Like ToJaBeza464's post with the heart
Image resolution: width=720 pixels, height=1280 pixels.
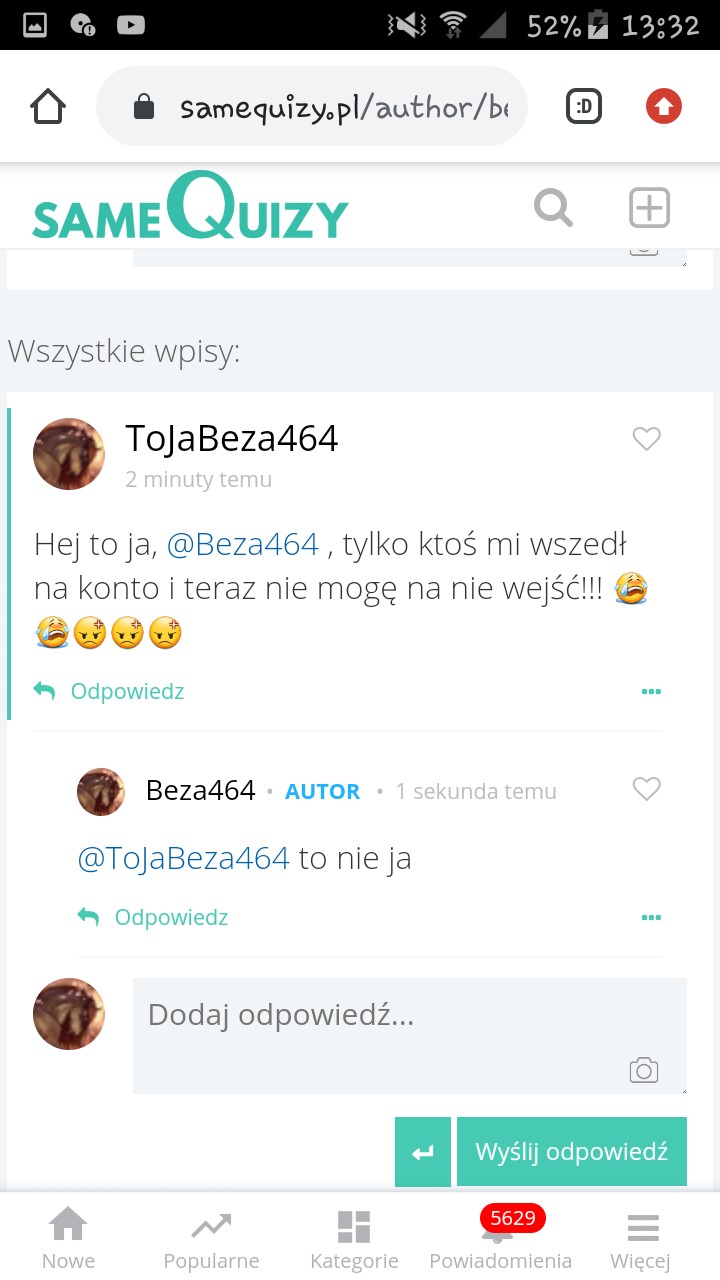[x=647, y=438]
